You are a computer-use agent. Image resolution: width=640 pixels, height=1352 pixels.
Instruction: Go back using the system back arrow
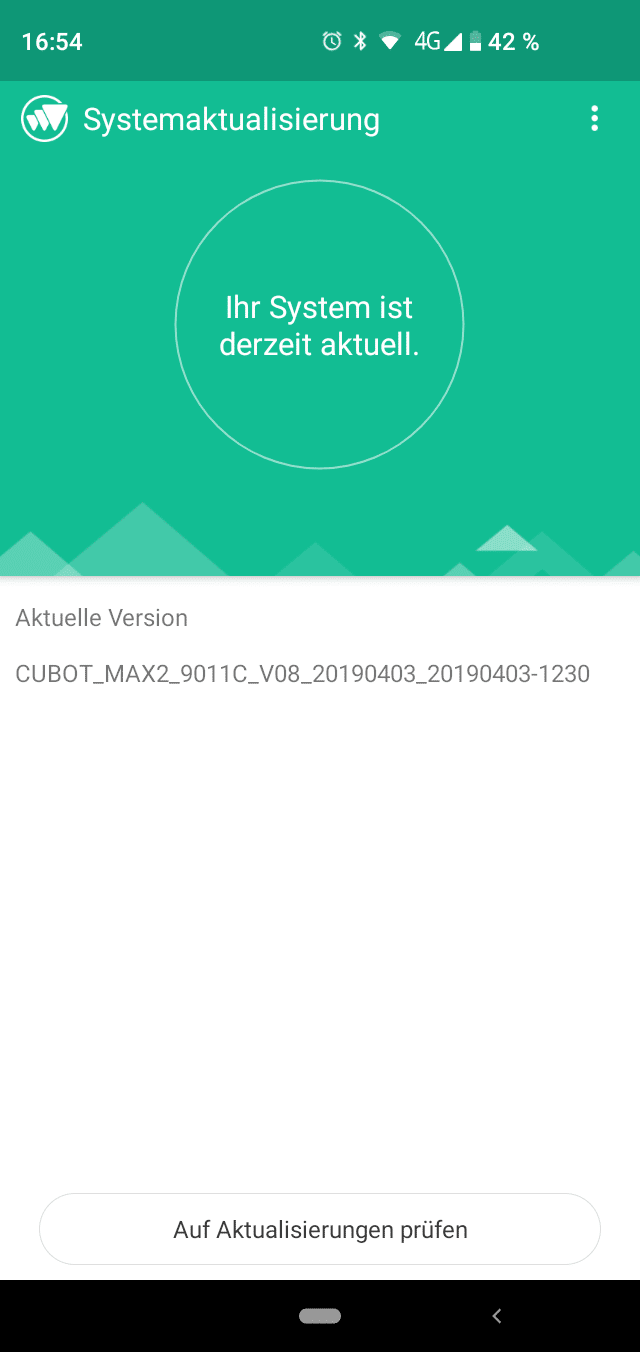point(497,1316)
